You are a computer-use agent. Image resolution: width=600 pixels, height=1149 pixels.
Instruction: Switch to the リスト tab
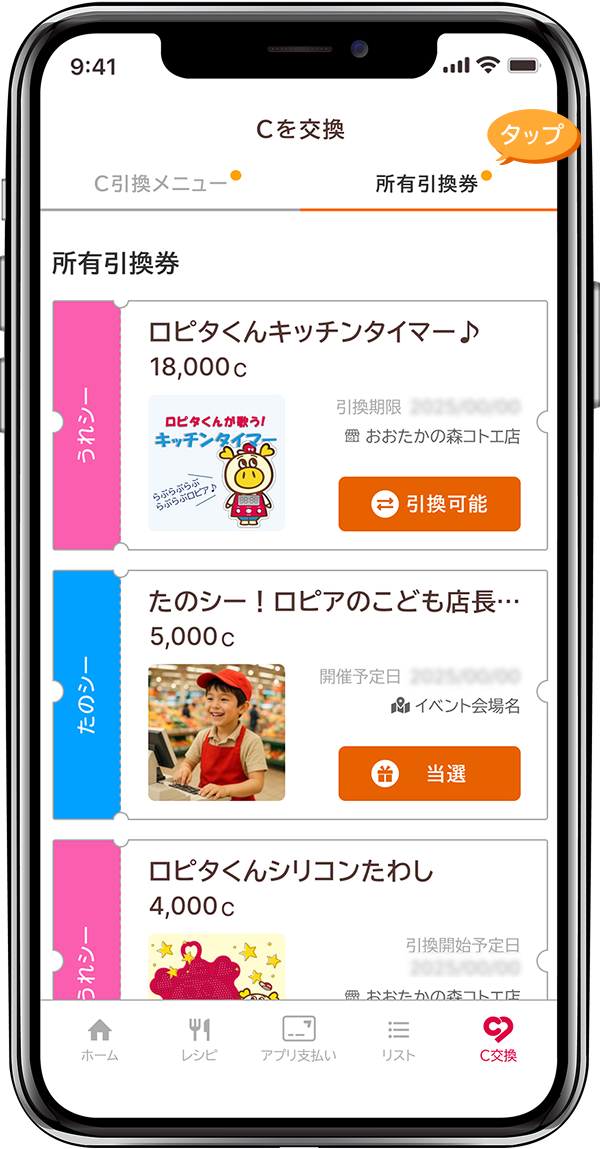pos(398,1040)
